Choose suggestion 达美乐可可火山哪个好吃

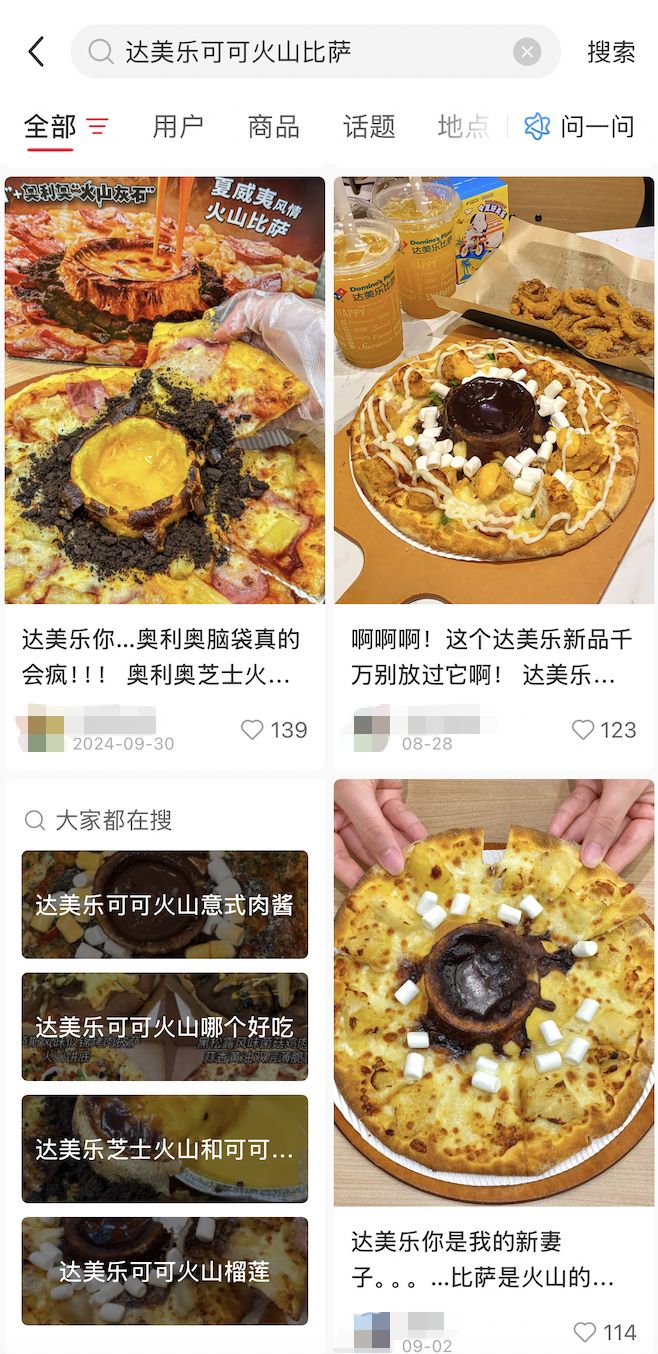coord(165,1027)
